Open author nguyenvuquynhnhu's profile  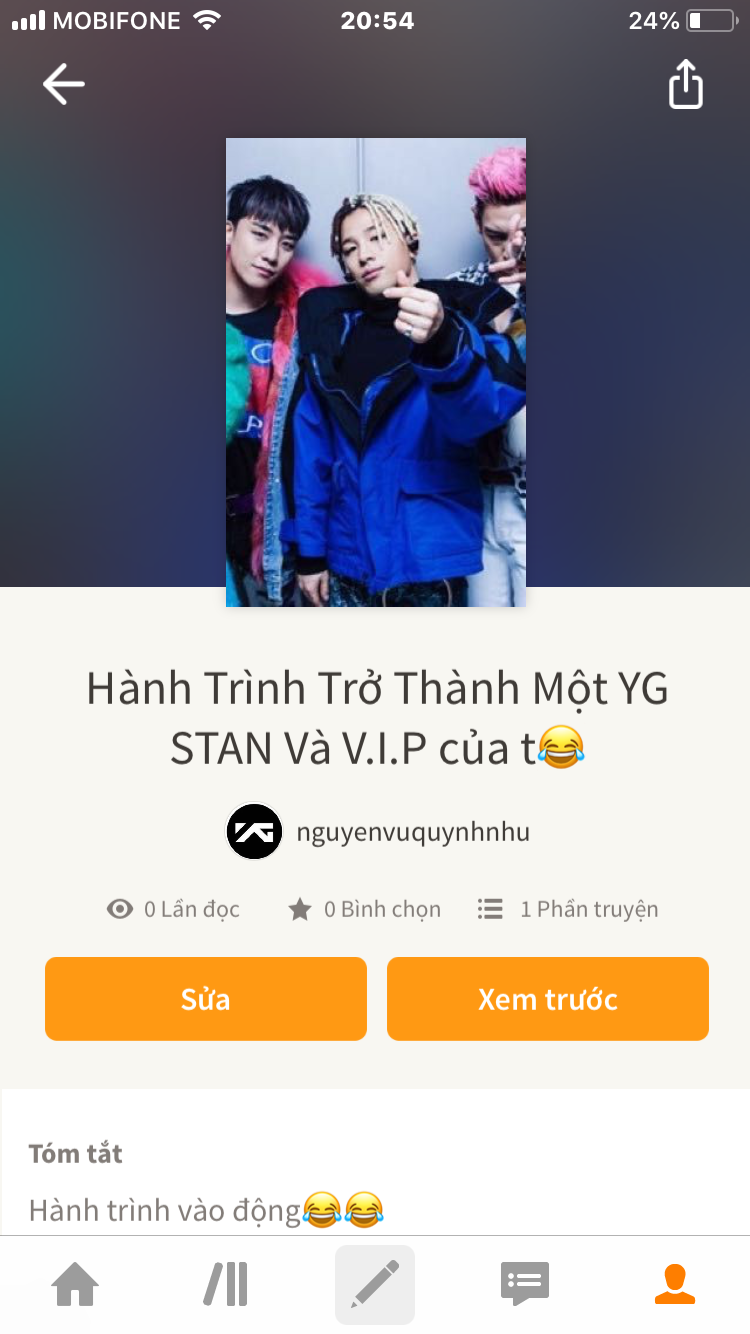[x=412, y=832]
